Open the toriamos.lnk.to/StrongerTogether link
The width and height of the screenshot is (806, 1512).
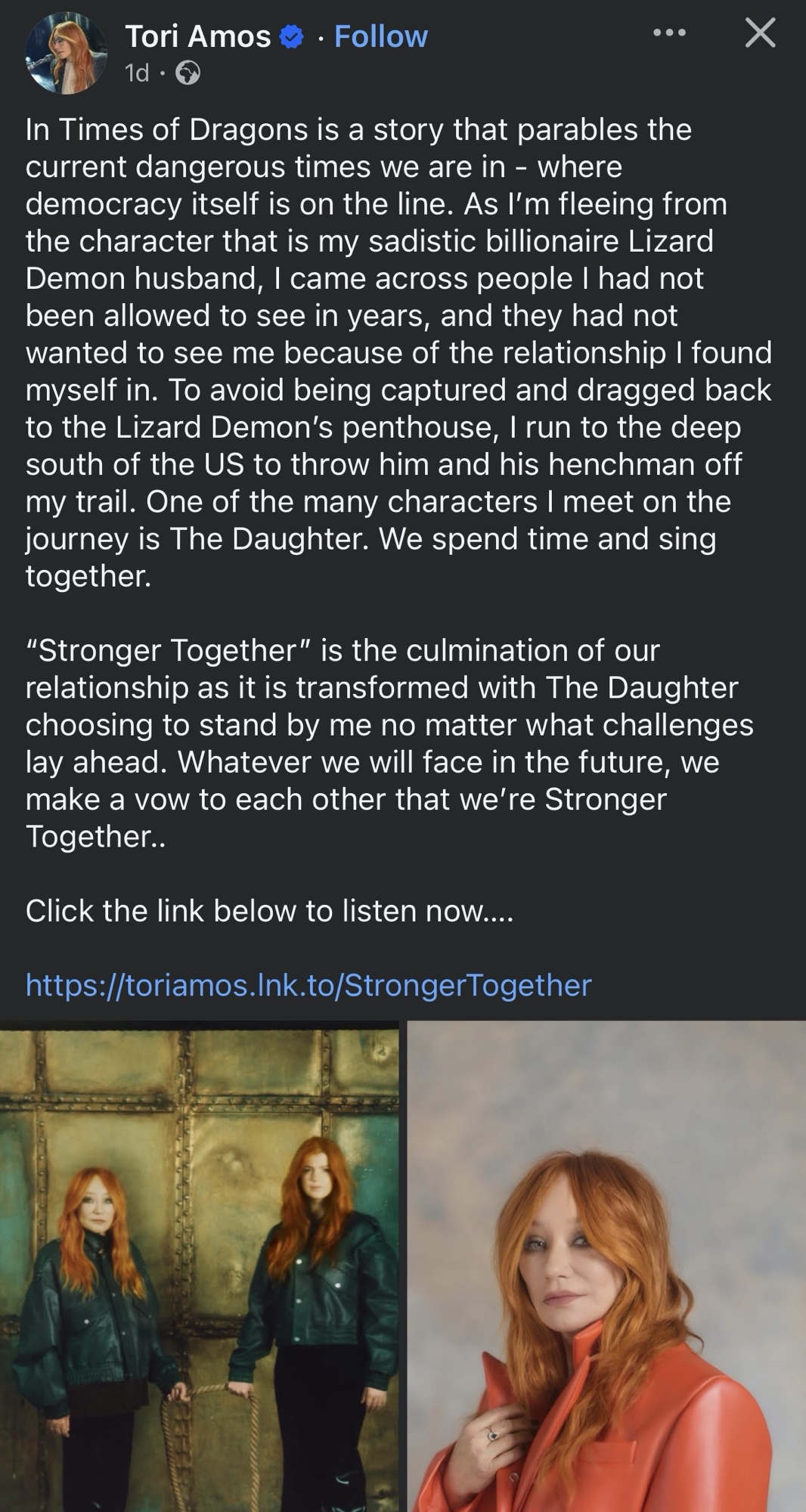308,985
